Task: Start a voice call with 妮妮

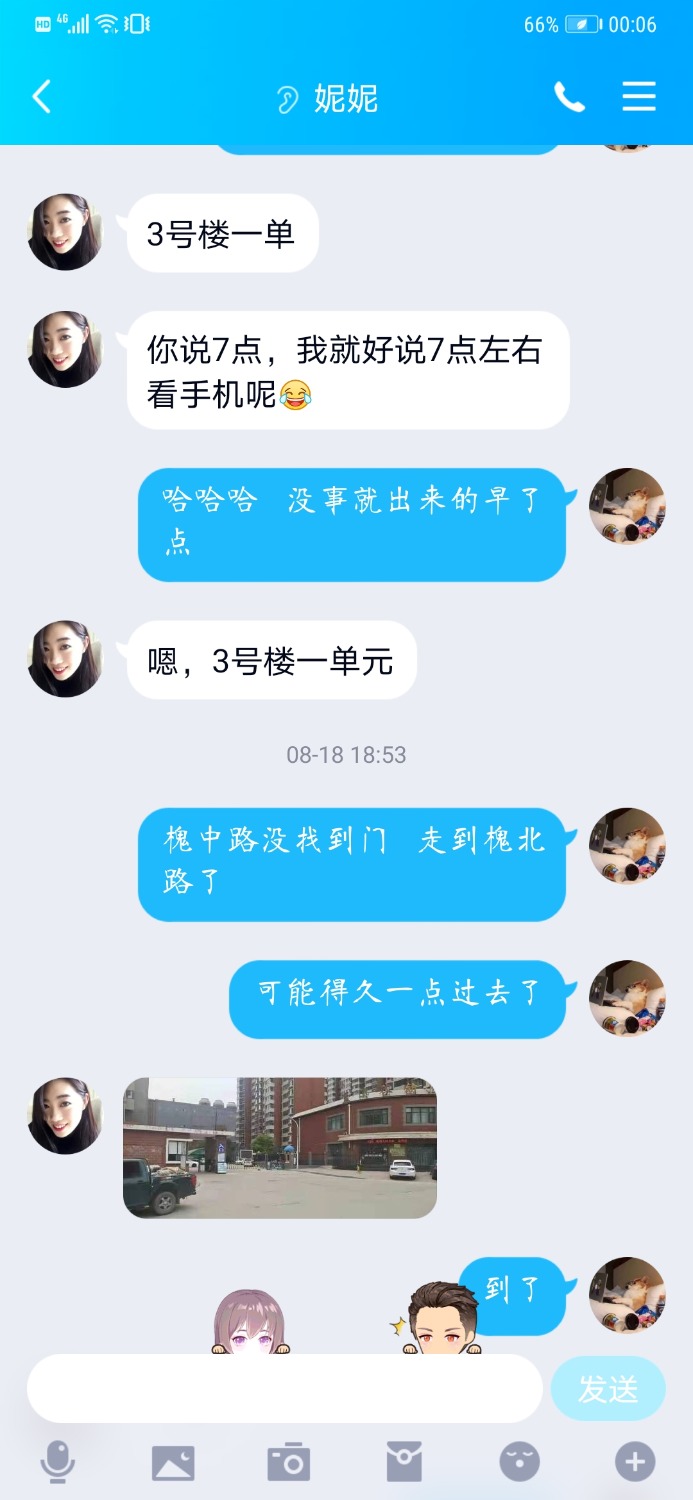Action: [x=569, y=97]
